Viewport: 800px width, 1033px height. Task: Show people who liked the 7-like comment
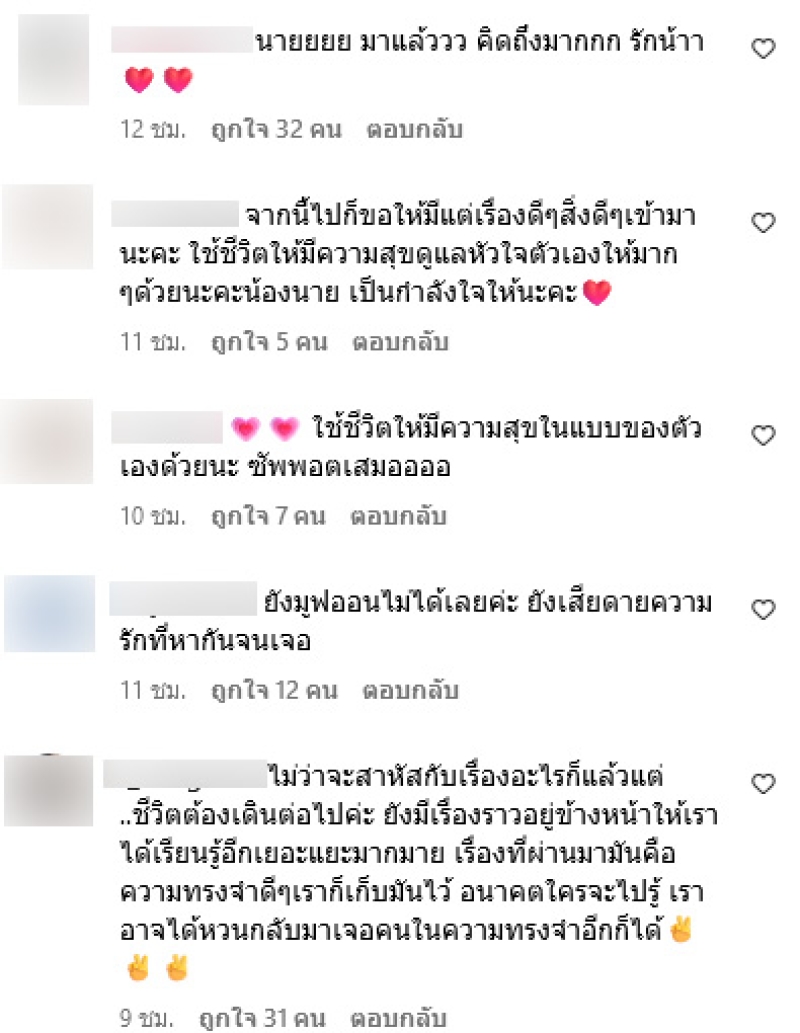click(269, 517)
